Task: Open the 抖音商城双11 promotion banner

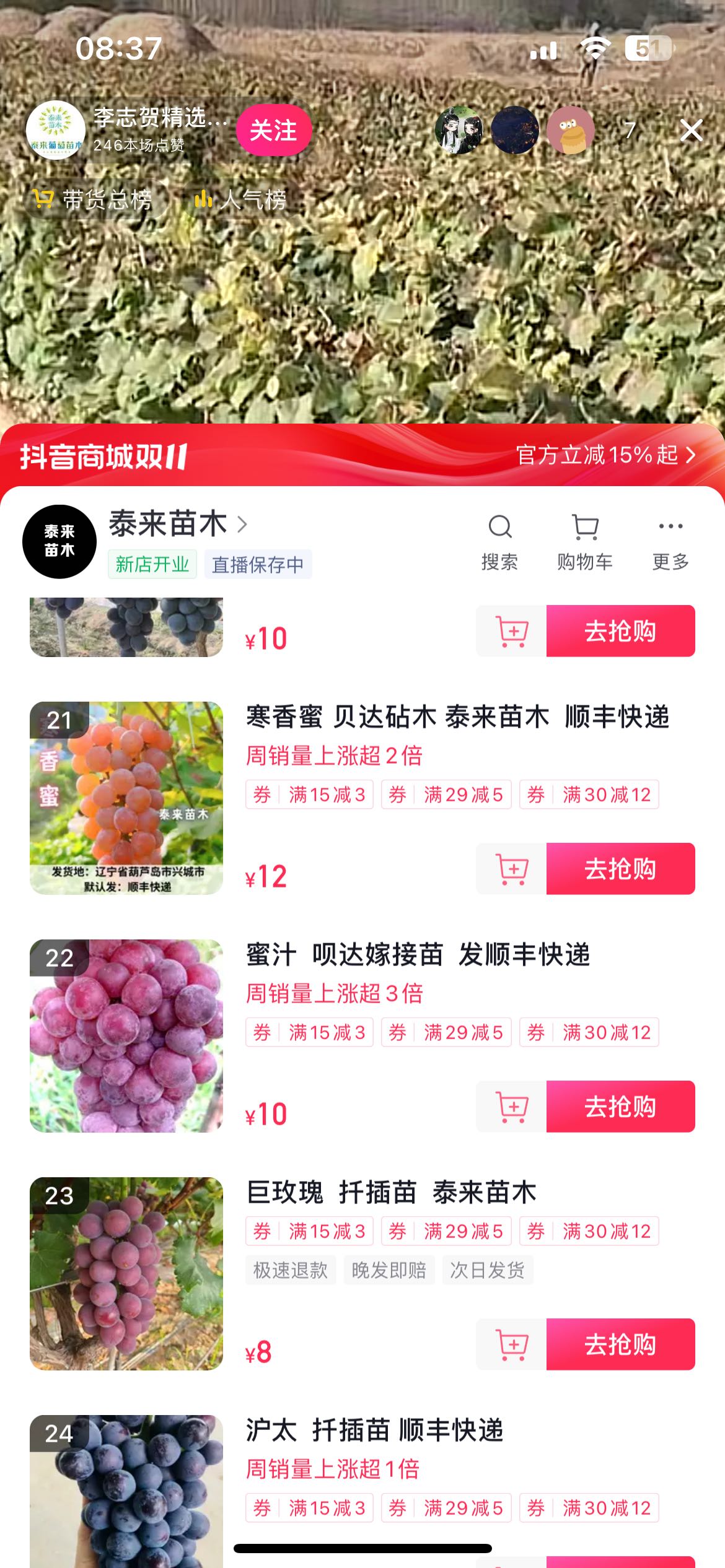Action: click(362, 455)
